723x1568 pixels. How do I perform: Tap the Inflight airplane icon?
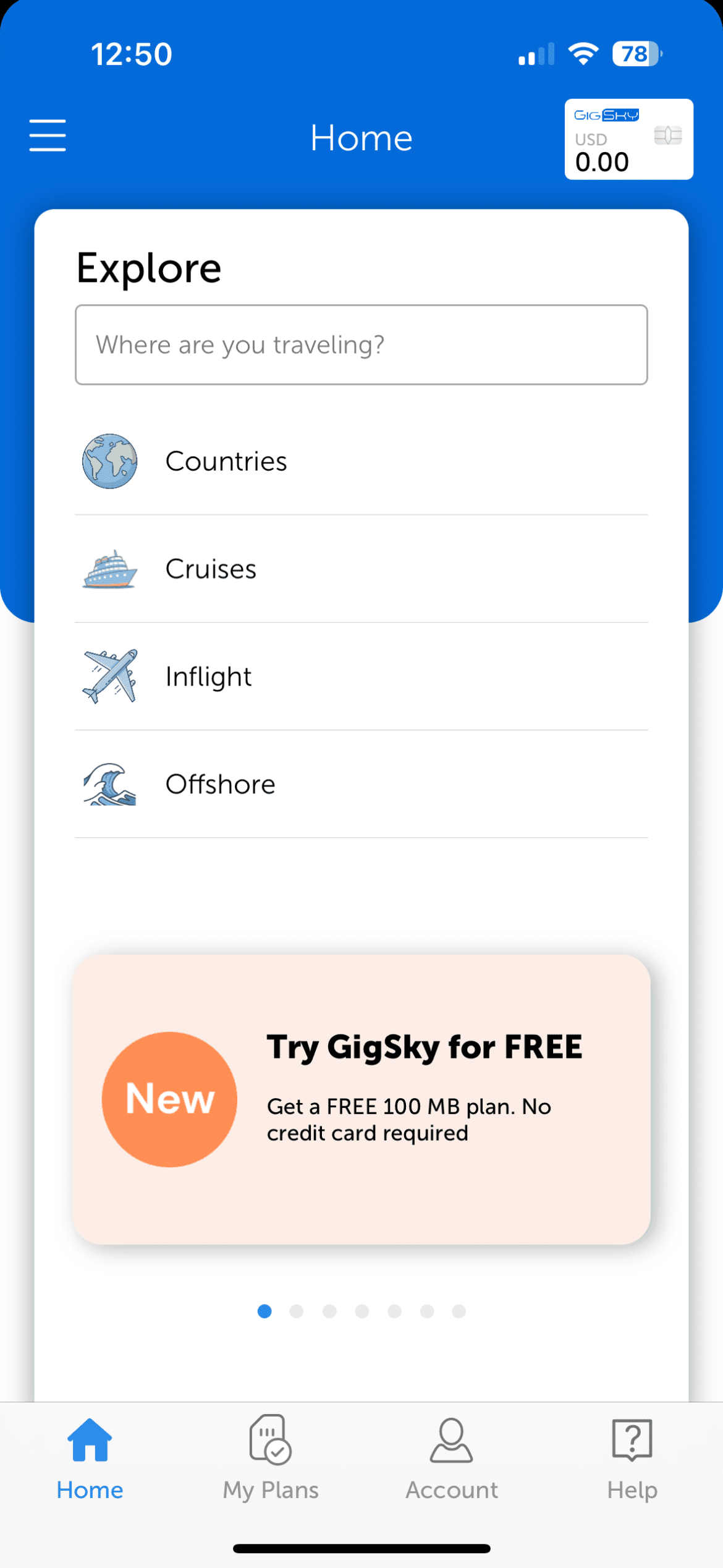coord(109,676)
